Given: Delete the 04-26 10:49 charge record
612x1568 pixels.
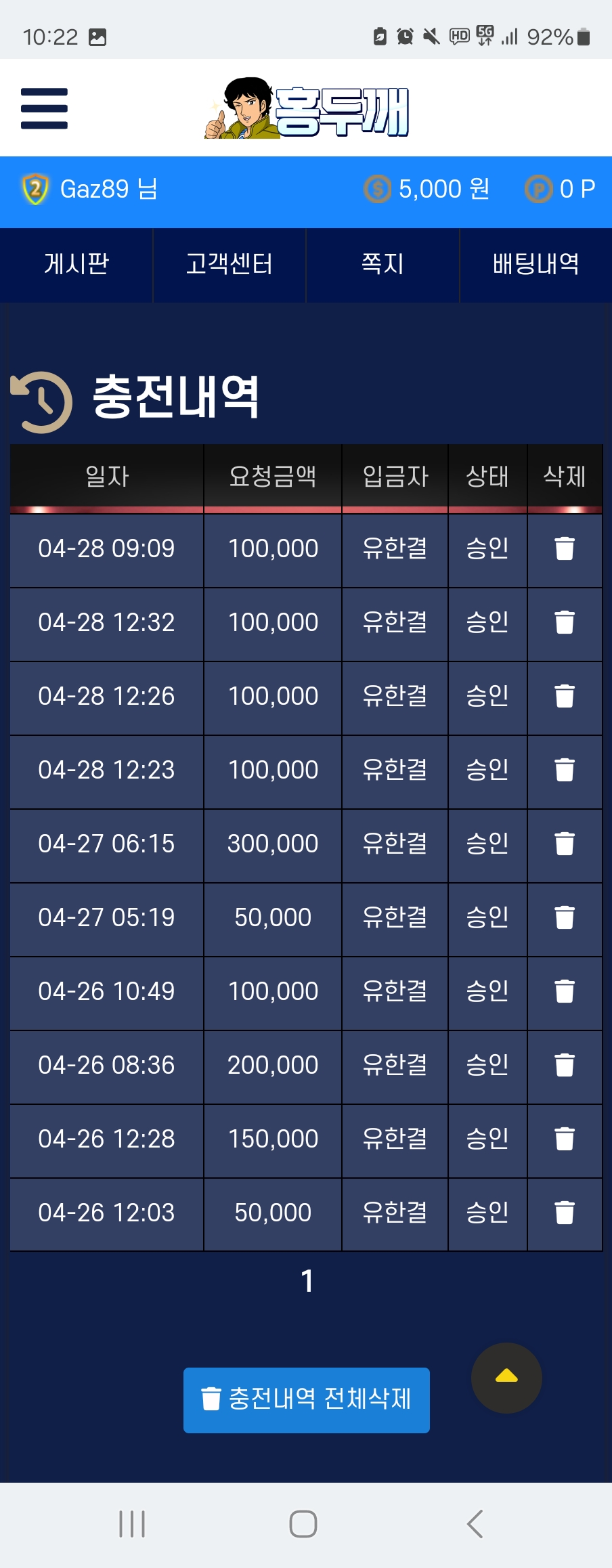Looking at the screenshot, I should (564, 991).
